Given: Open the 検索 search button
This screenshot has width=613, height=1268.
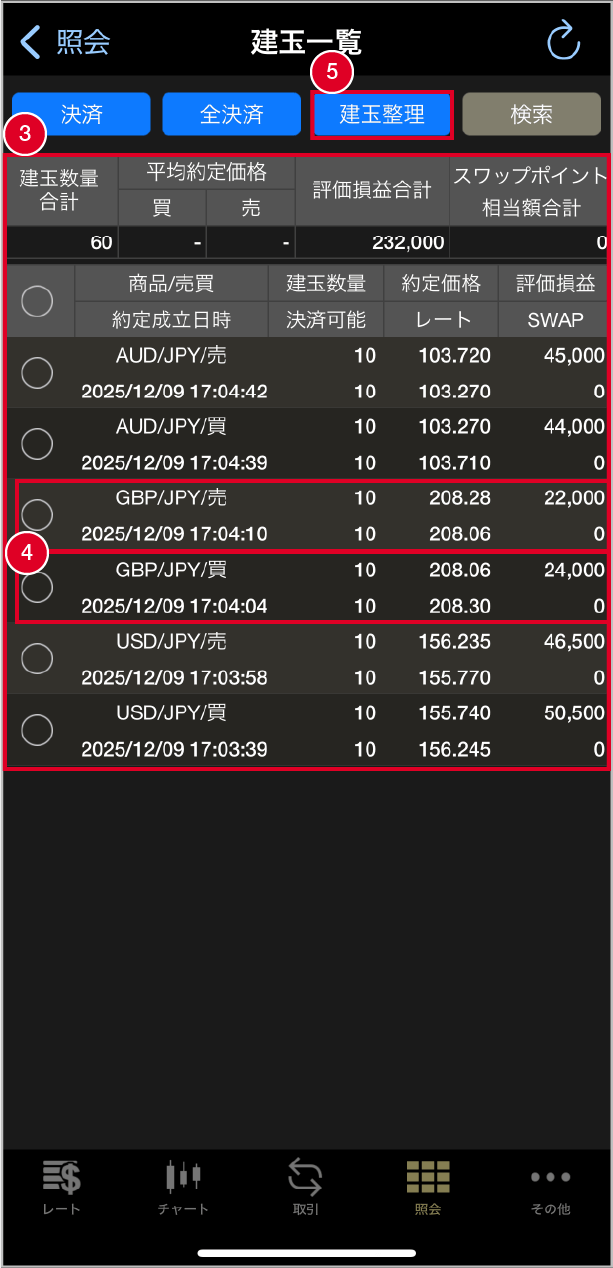Looking at the screenshot, I should pyautogui.click(x=531, y=114).
